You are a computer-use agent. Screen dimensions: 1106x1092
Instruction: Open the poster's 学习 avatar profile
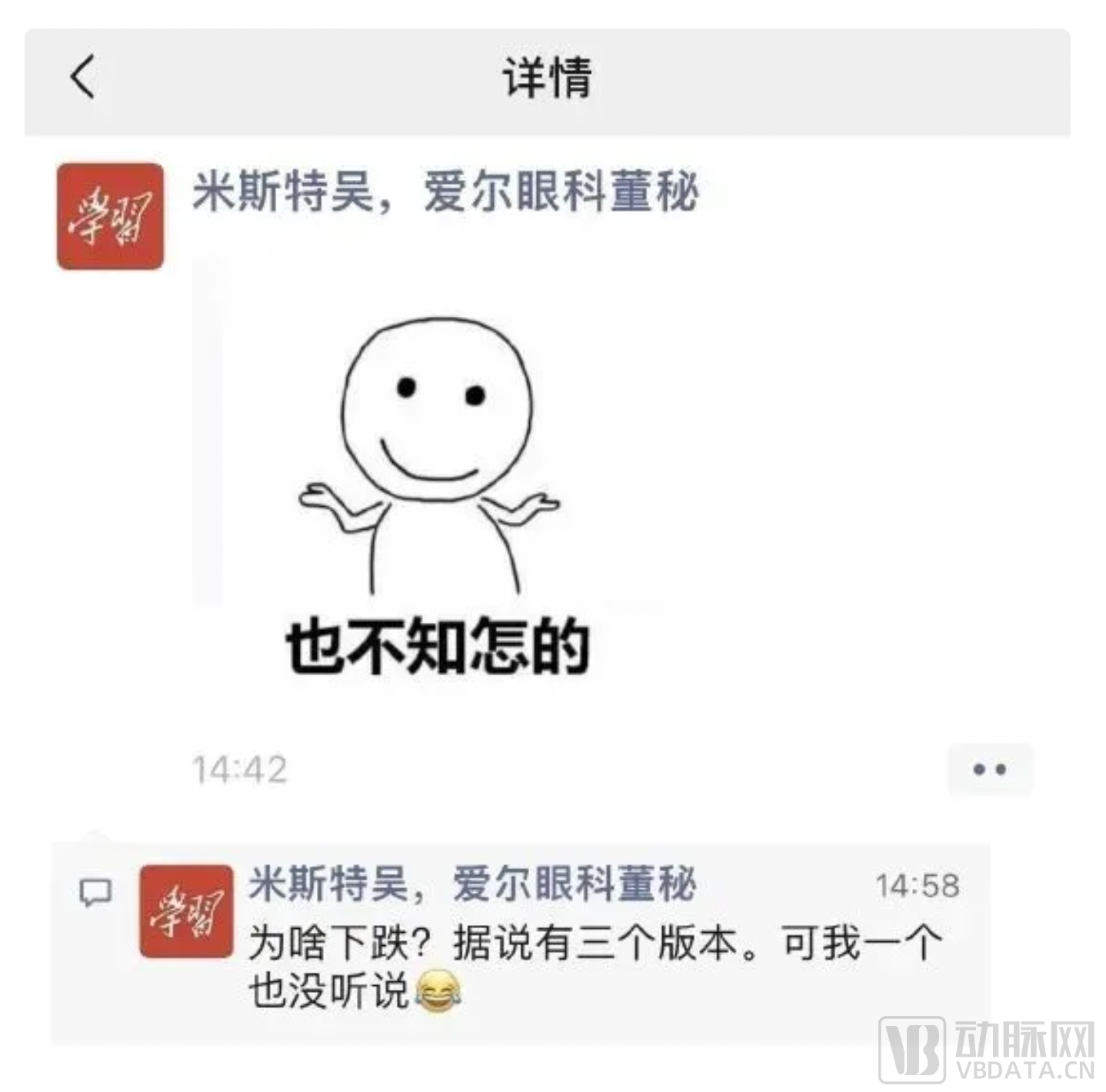coord(110,216)
